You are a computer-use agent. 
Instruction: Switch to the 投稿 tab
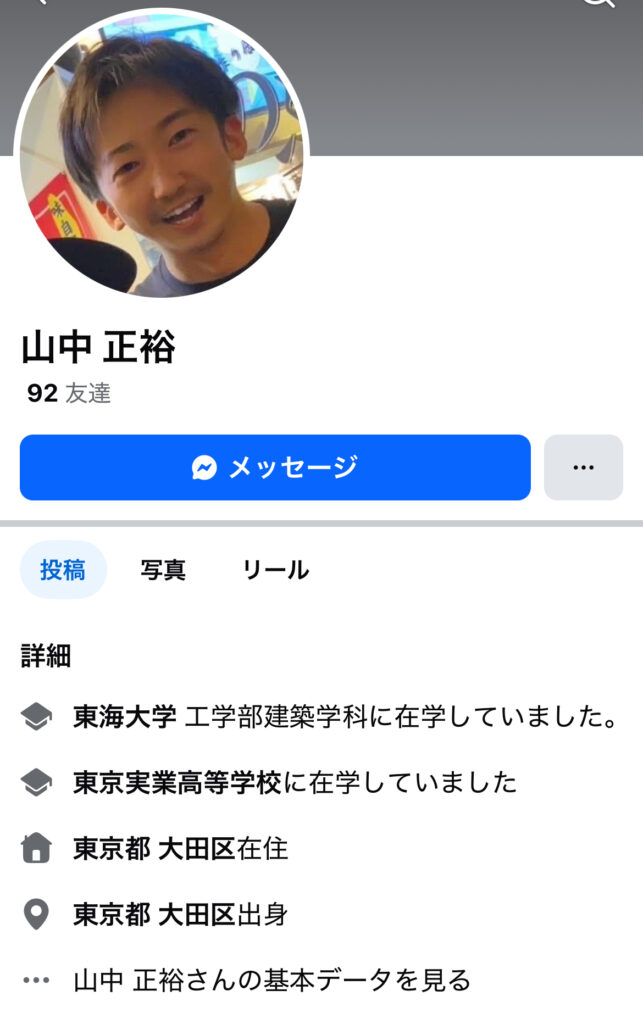(x=63, y=570)
